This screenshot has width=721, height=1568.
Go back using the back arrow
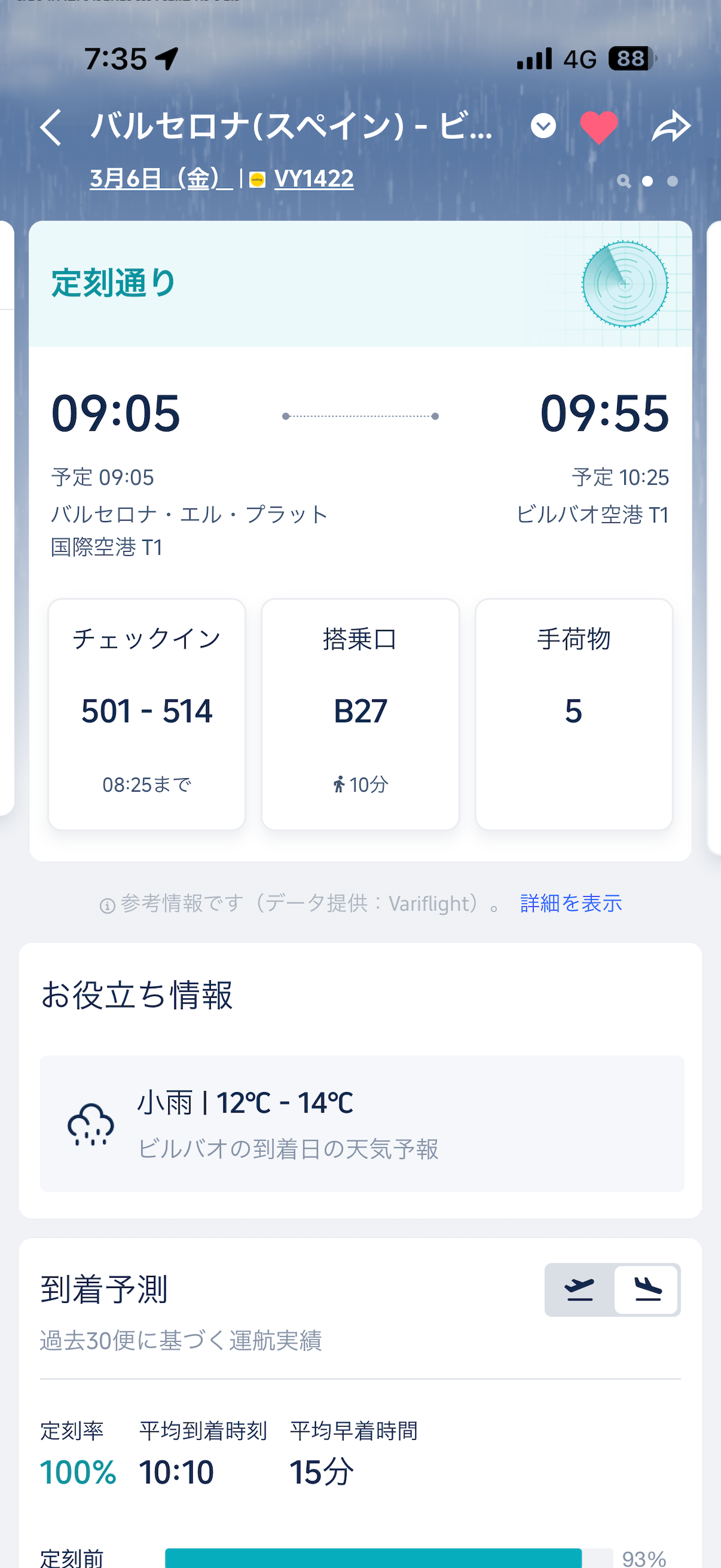tap(50, 127)
